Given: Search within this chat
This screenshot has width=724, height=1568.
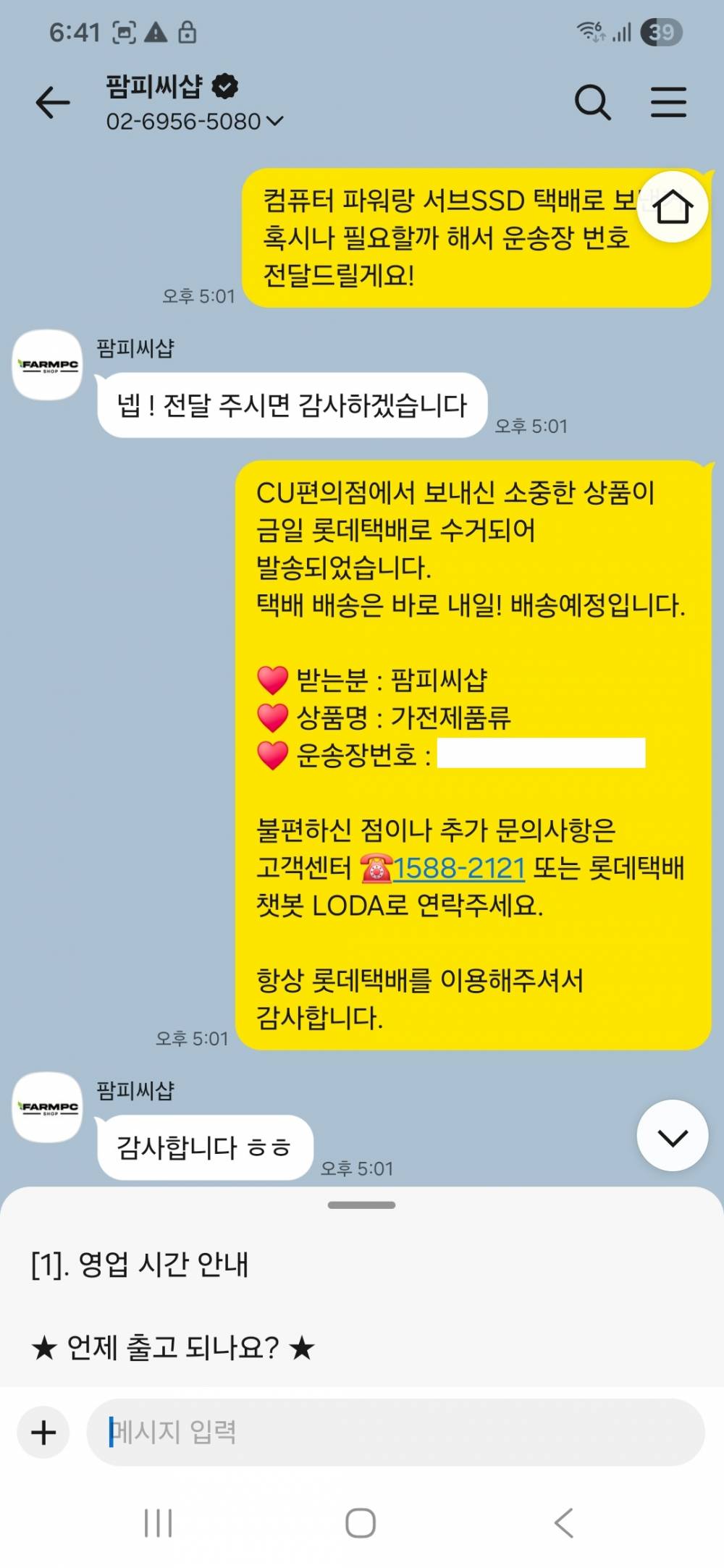Looking at the screenshot, I should click(x=592, y=102).
